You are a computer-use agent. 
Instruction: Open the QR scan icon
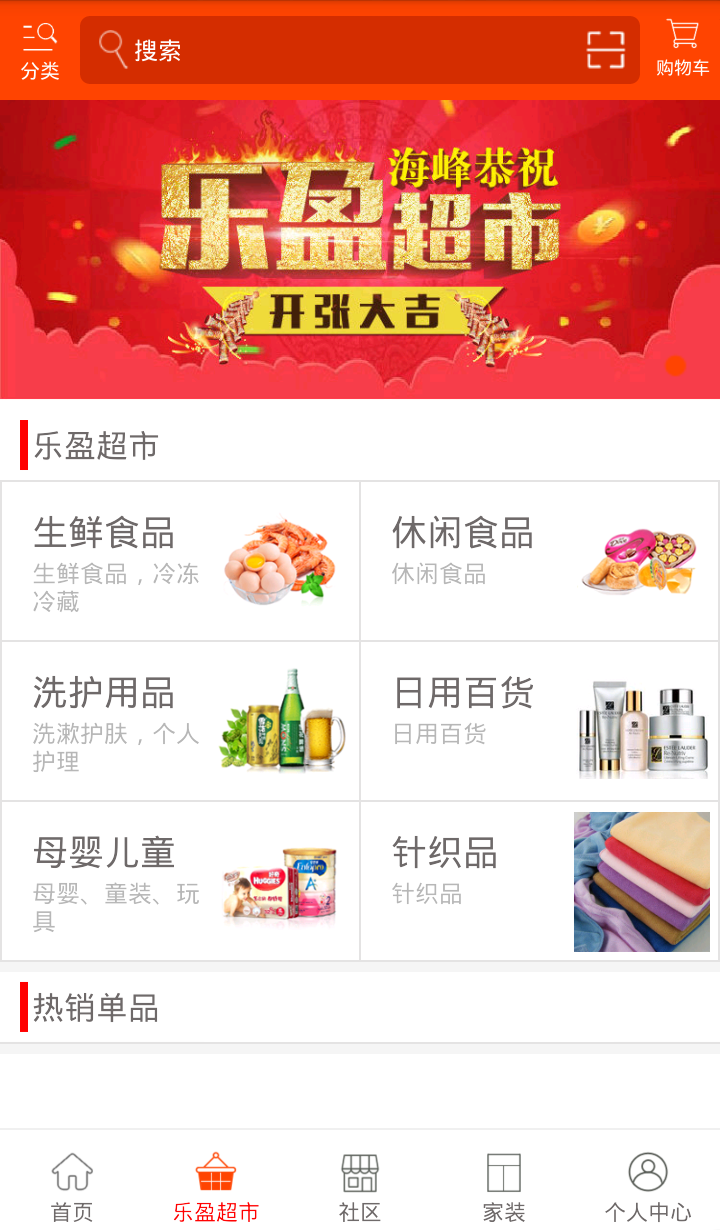point(605,50)
